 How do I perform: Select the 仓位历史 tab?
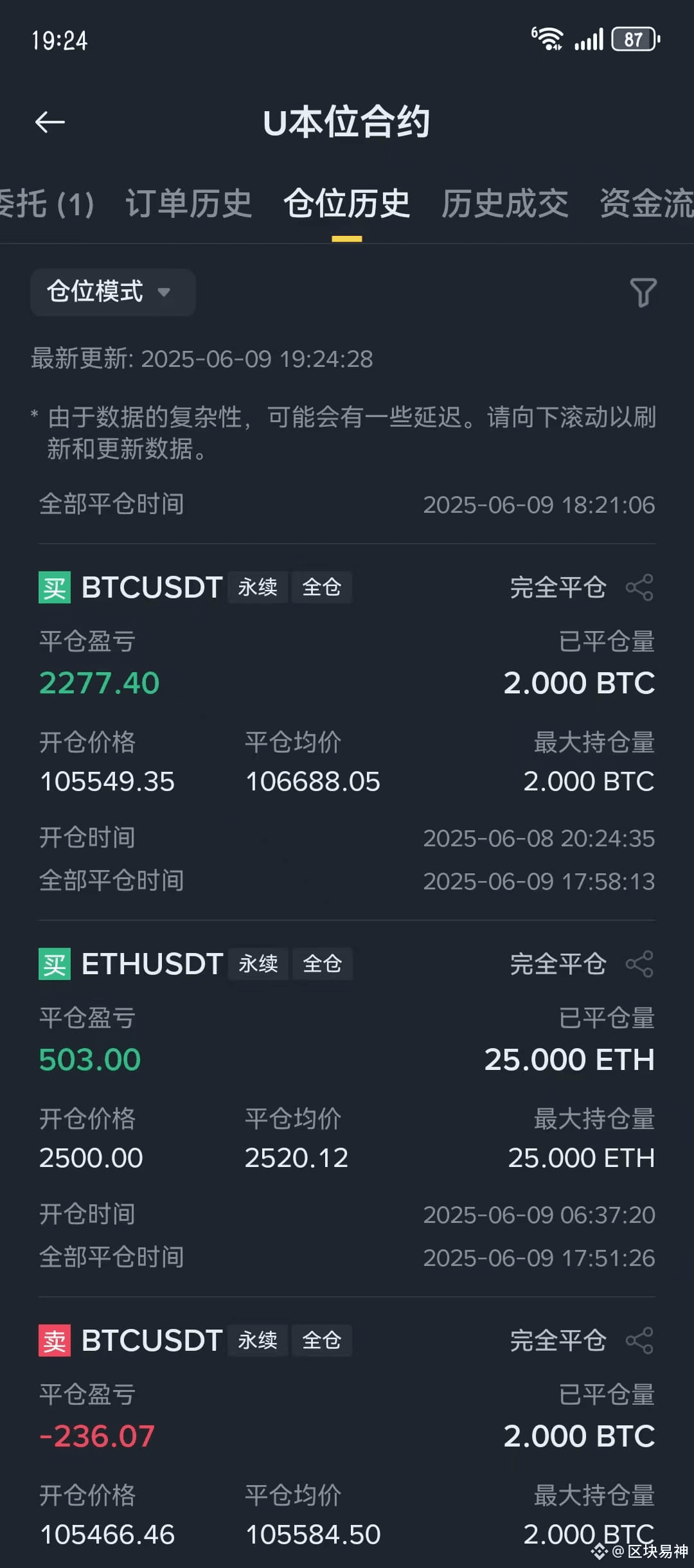(347, 204)
